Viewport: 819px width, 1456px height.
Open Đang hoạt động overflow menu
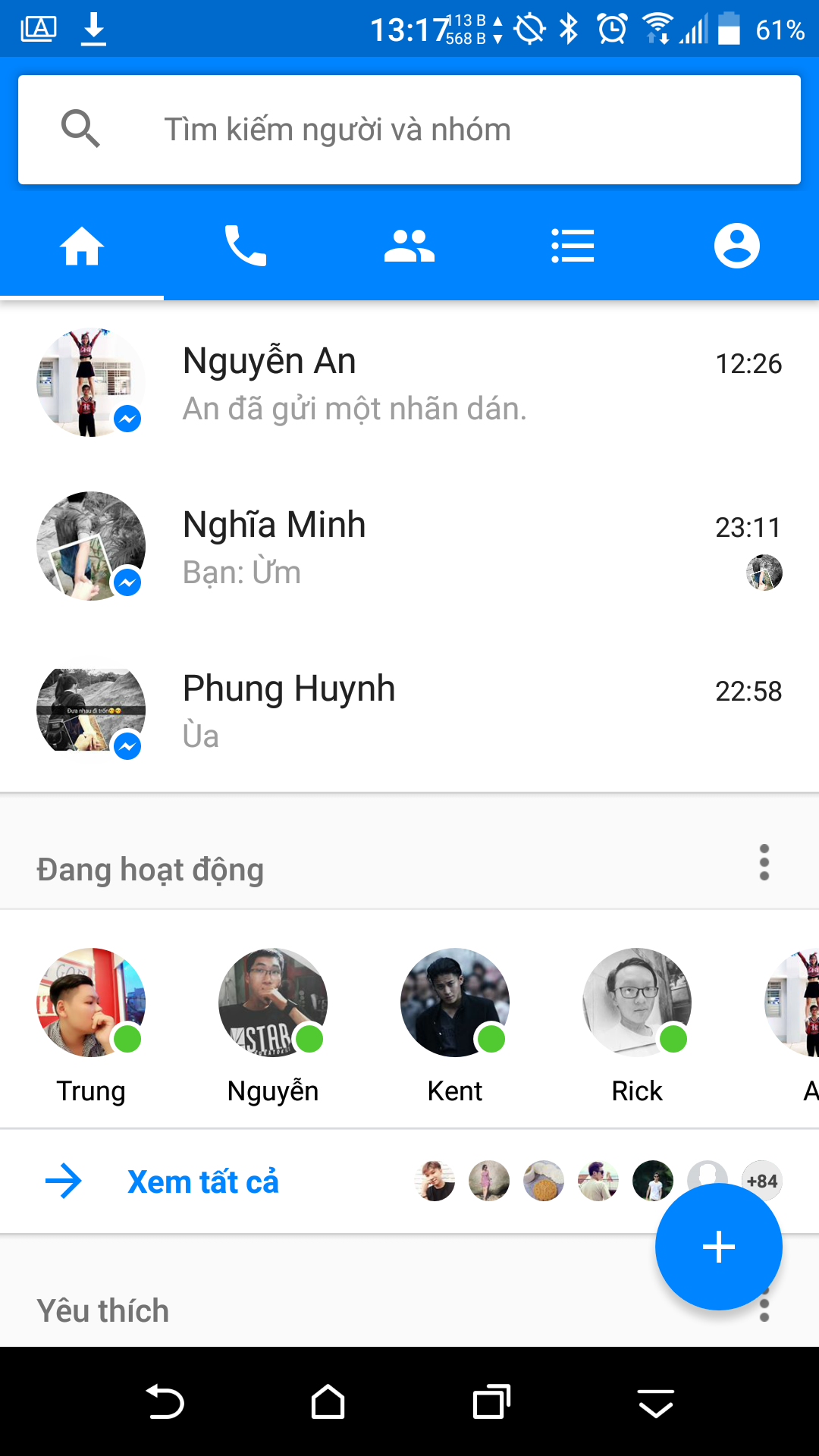[x=764, y=862]
